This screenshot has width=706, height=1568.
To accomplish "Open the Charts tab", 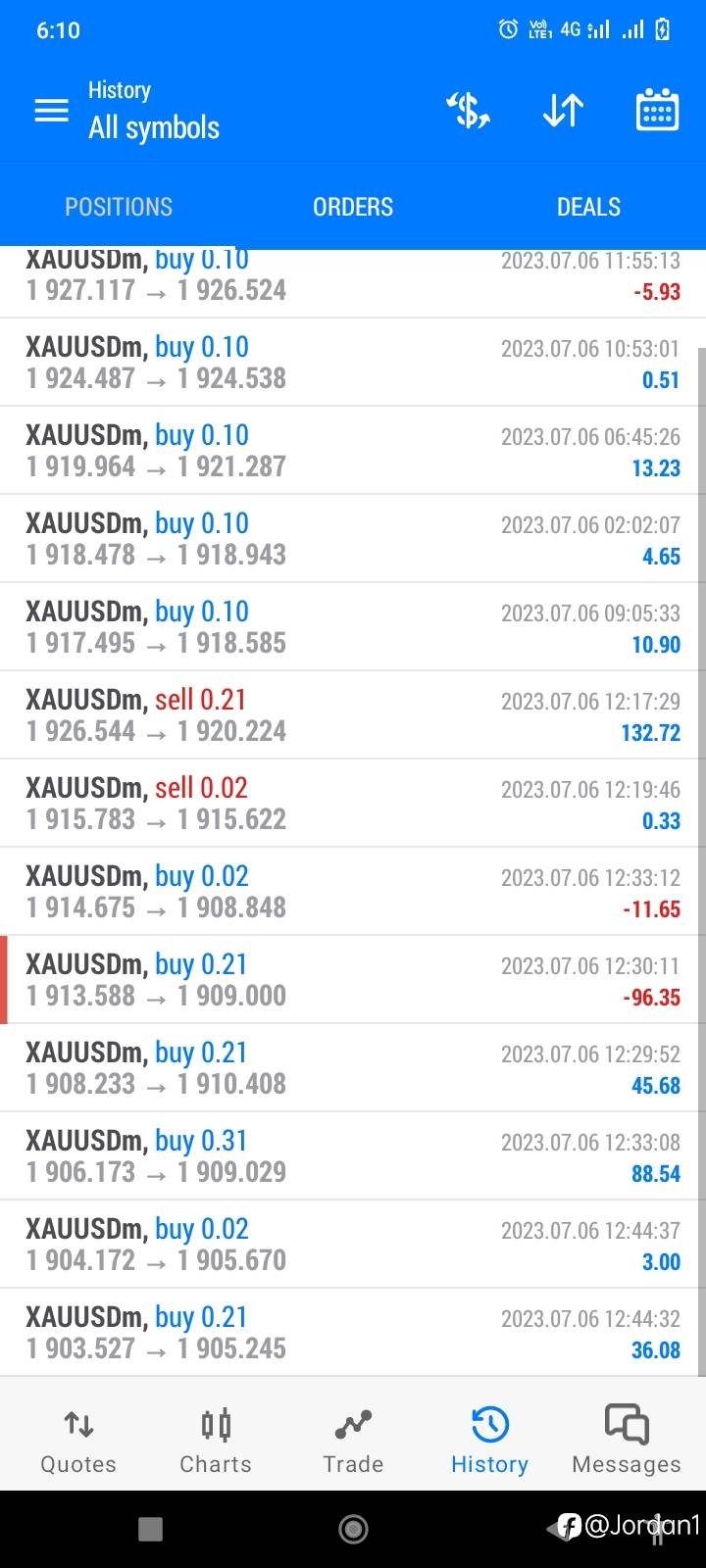I will click(x=216, y=1442).
